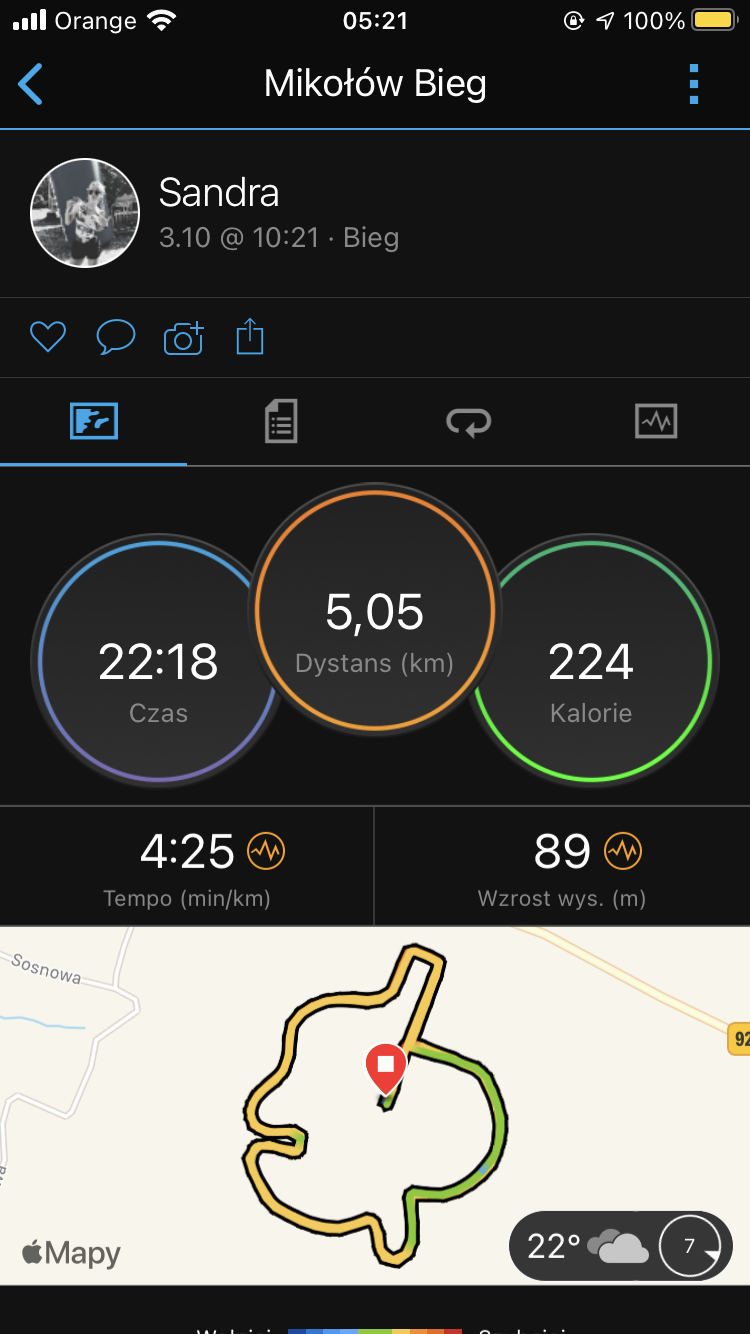The width and height of the screenshot is (750, 1334).
Task: Open elevation chart icon next to 89
Action: [623, 852]
